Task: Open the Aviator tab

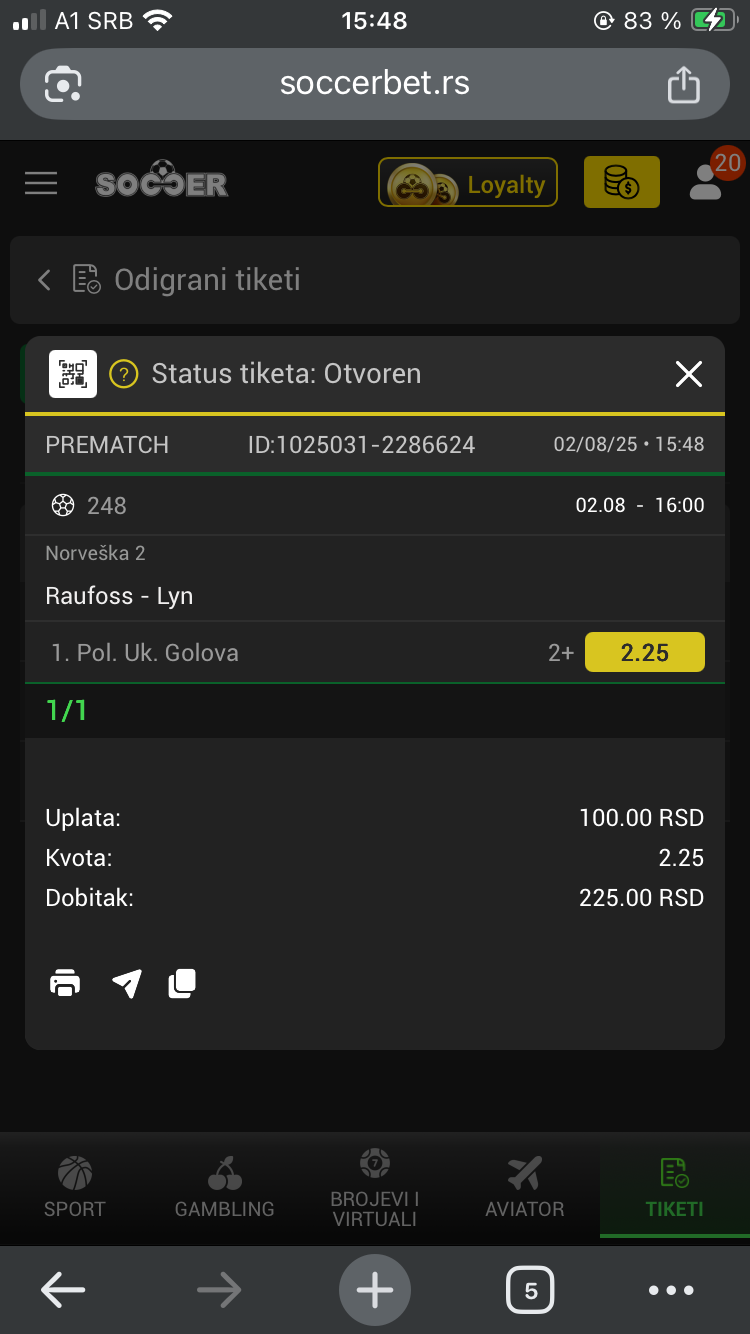Action: tap(525, 1189)
